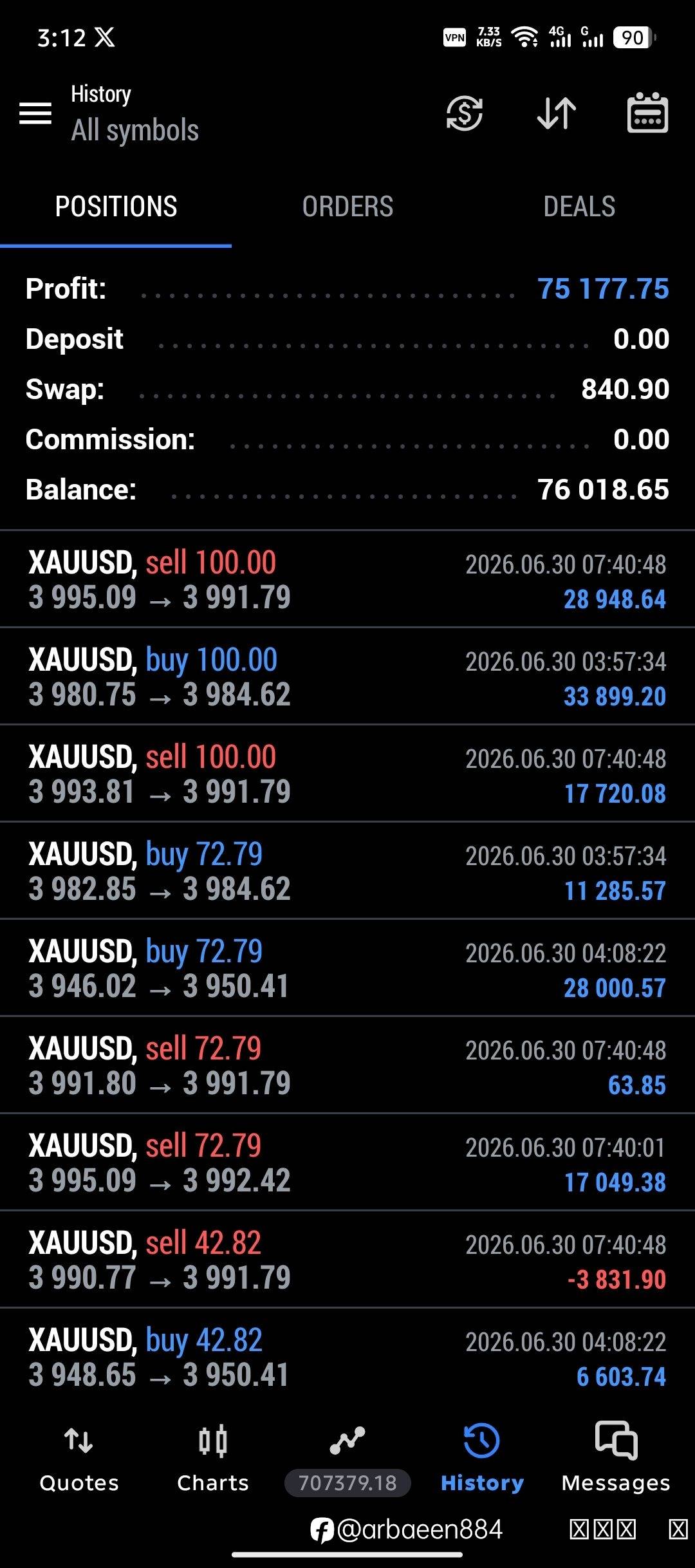The height and width of the screenshot is (1568, 695).
Task: Open the sort arrows option
Action: [x=557, y=113]
